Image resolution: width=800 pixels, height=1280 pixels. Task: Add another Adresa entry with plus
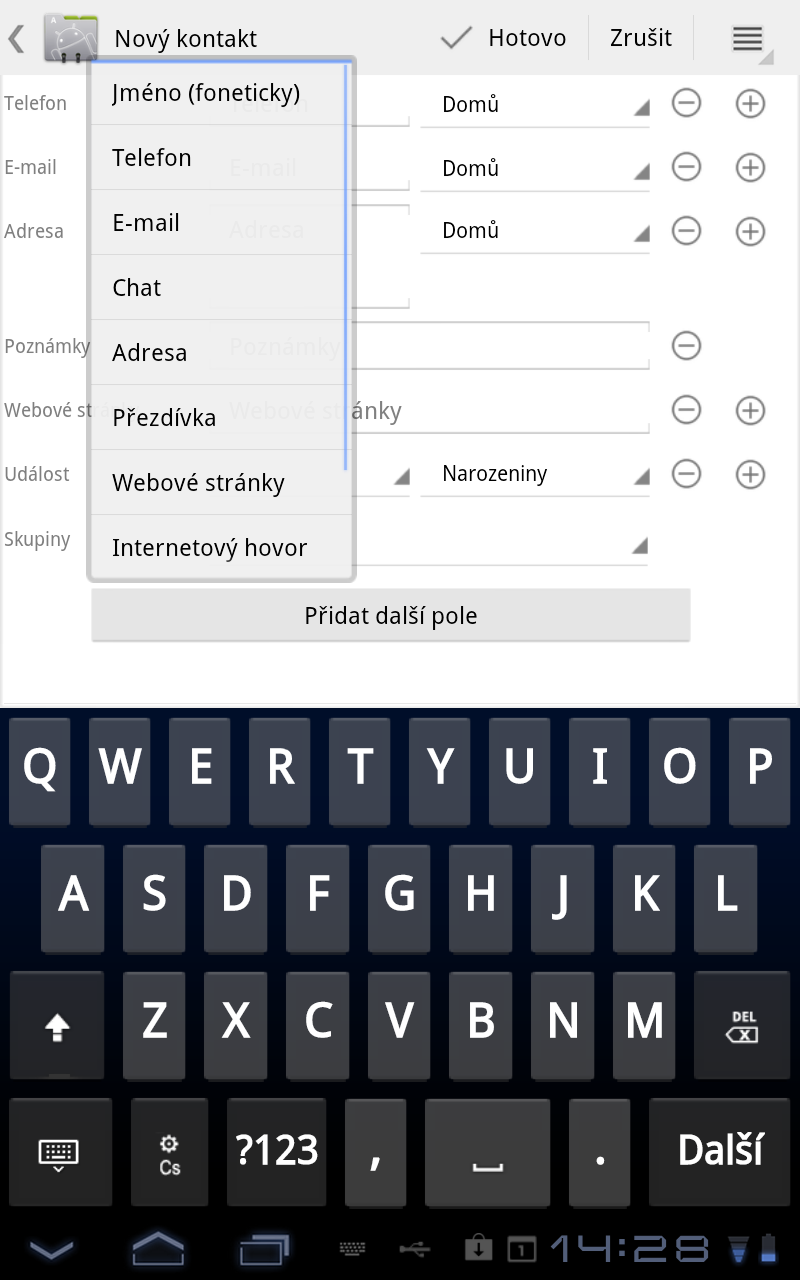(750, 232)
